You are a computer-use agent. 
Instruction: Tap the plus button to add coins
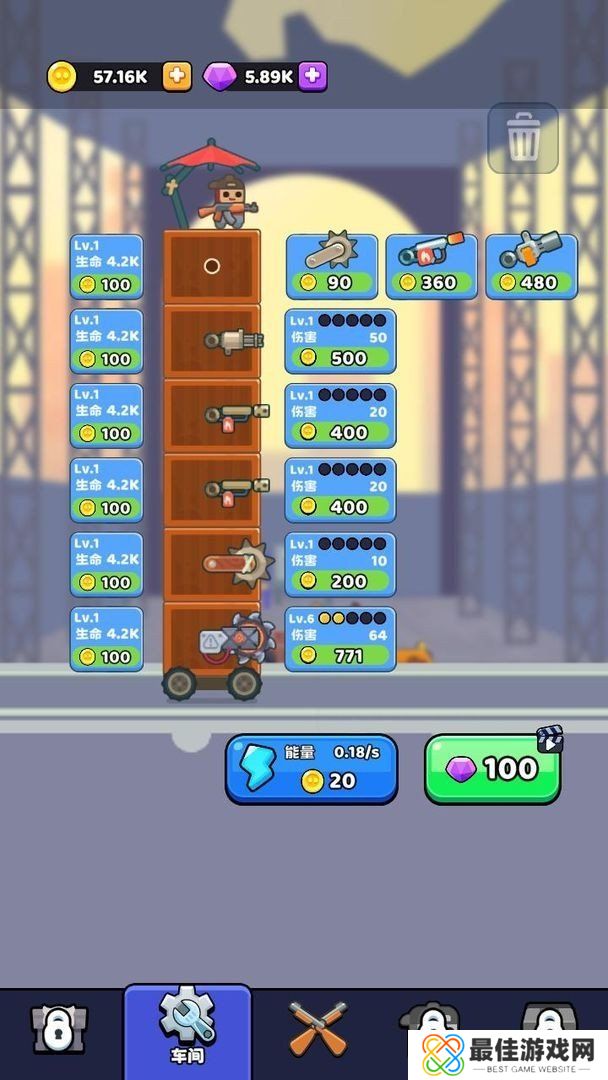pyautogui.click(x=177, y=76)
